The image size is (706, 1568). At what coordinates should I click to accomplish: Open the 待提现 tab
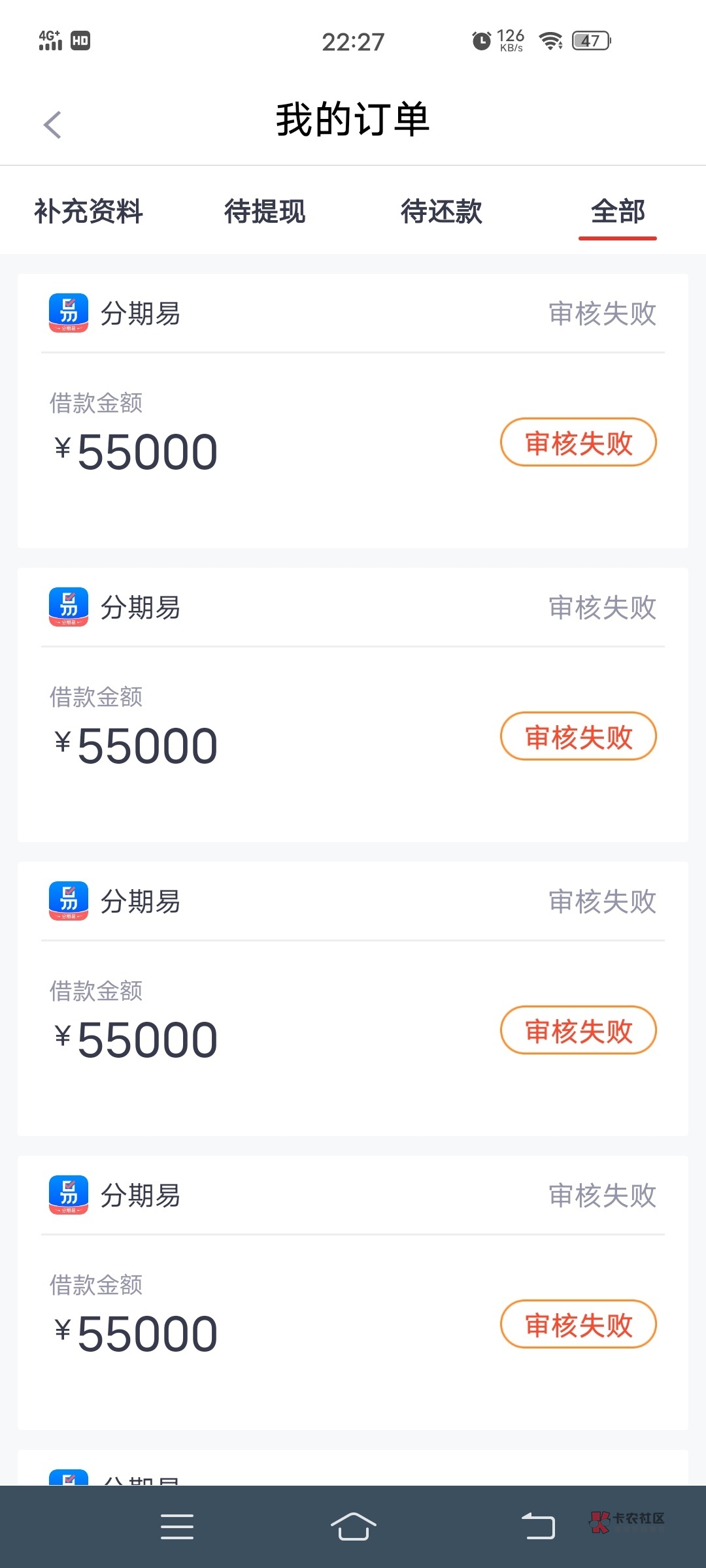[x=265, y=212]
